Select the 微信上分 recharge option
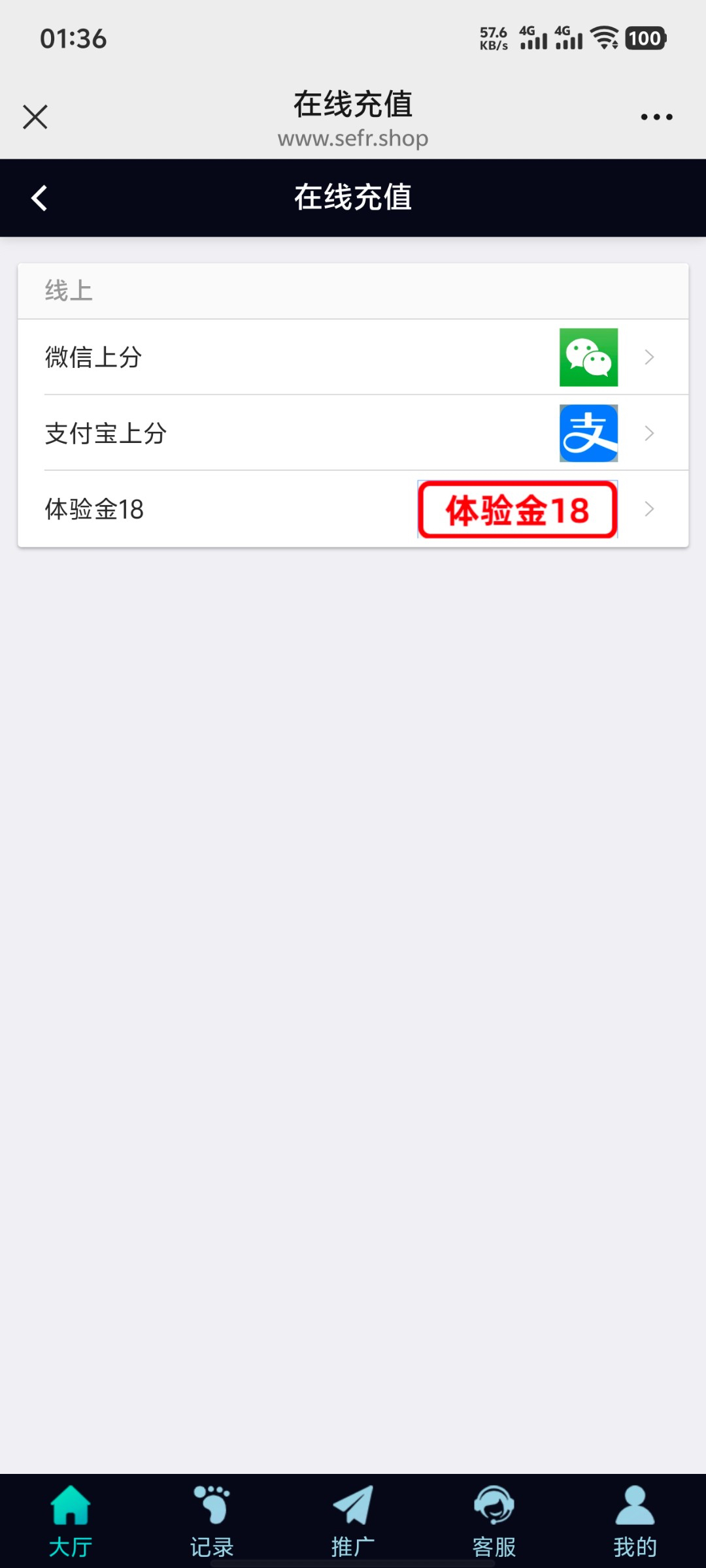Image resolution: width=706 pixels, height=1568 pixels. click(x=353, y=357)
